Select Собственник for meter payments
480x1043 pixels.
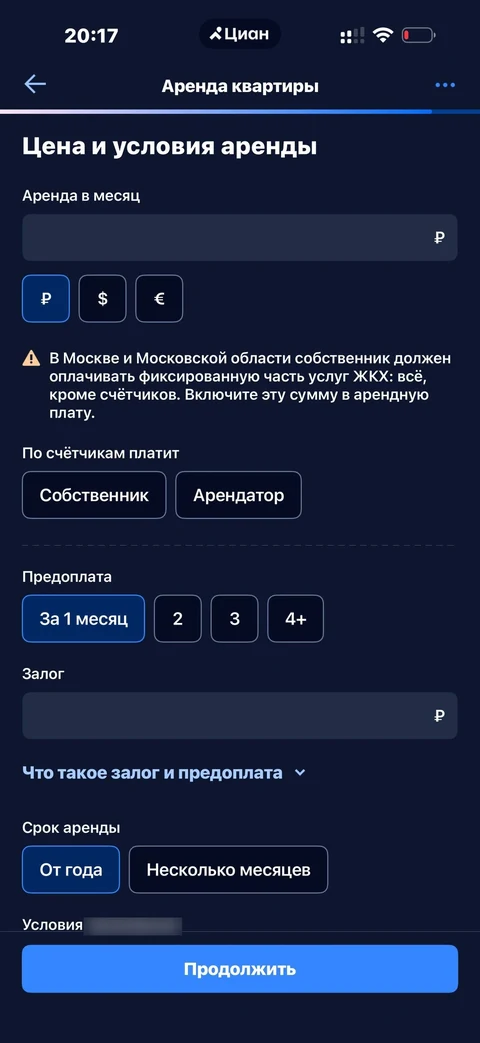click(x=94, y=495)
